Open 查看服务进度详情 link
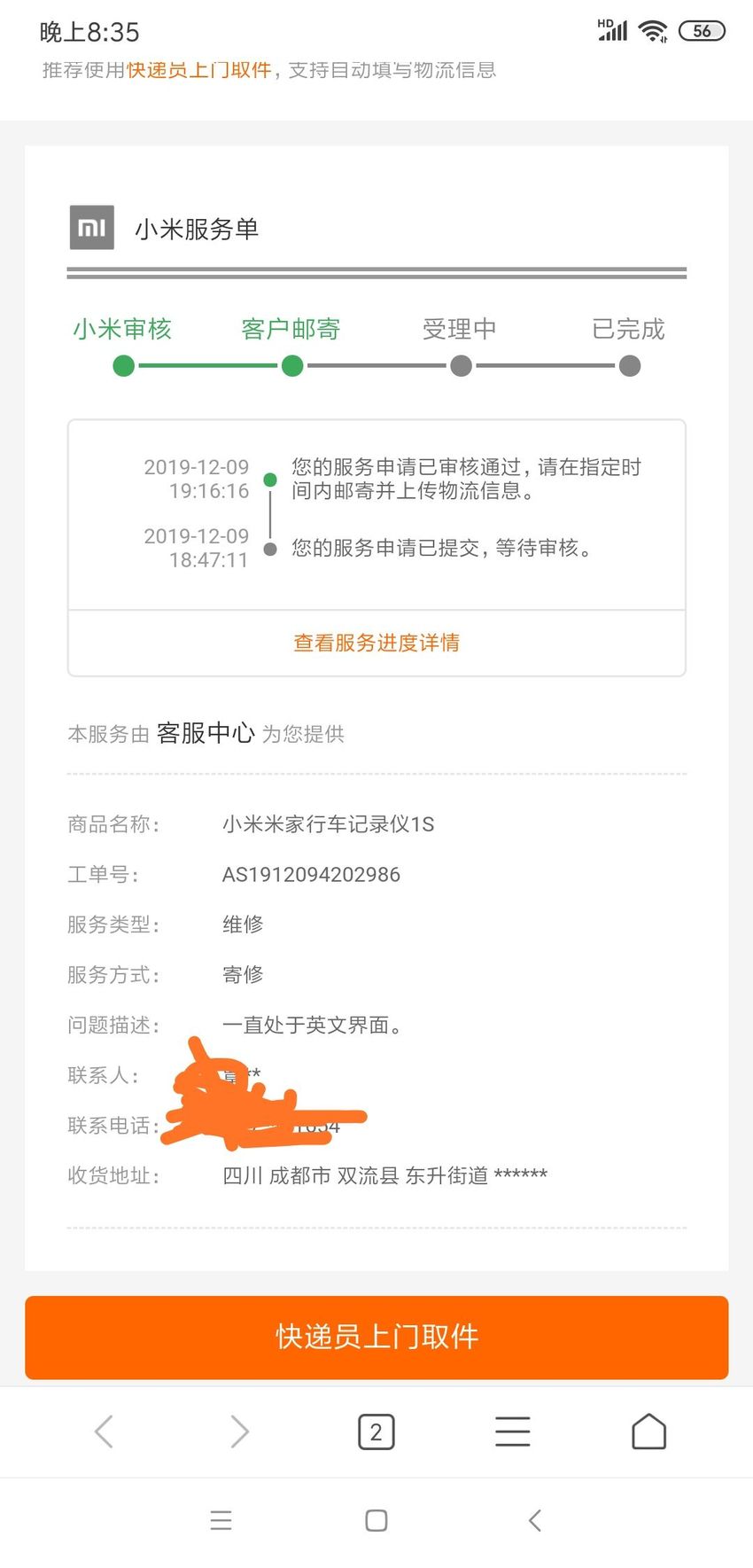The height and width of the screenshot is (1568, 753). [376, 643]
